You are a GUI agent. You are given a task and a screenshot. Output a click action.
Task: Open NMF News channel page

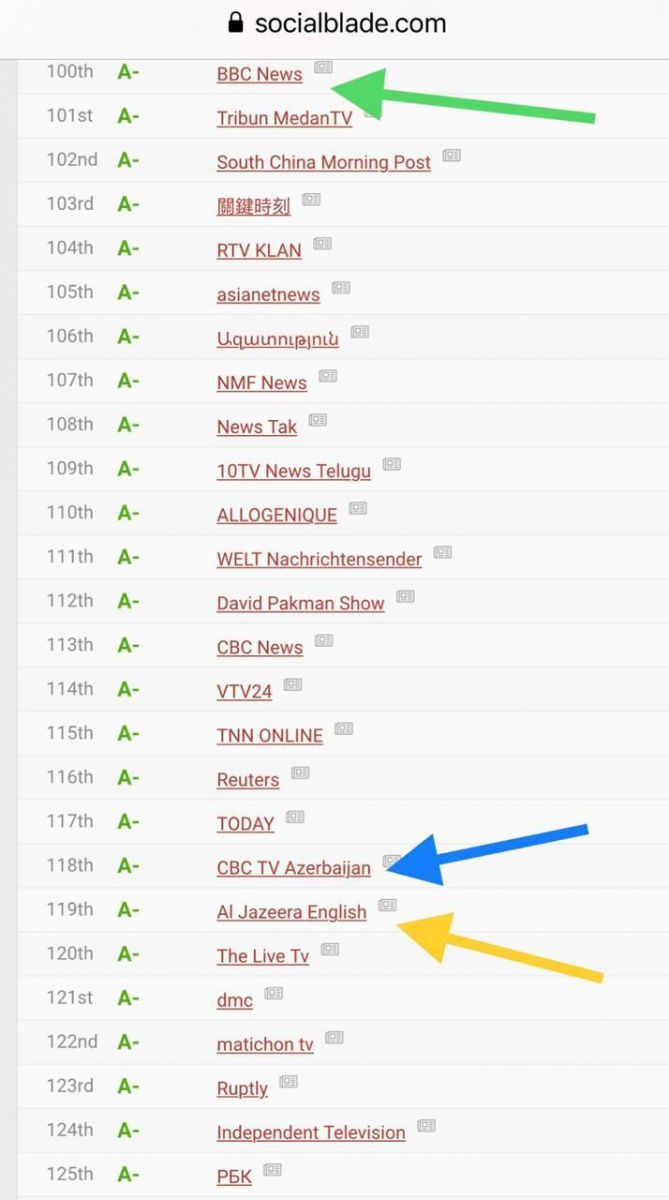coord(262,383)
